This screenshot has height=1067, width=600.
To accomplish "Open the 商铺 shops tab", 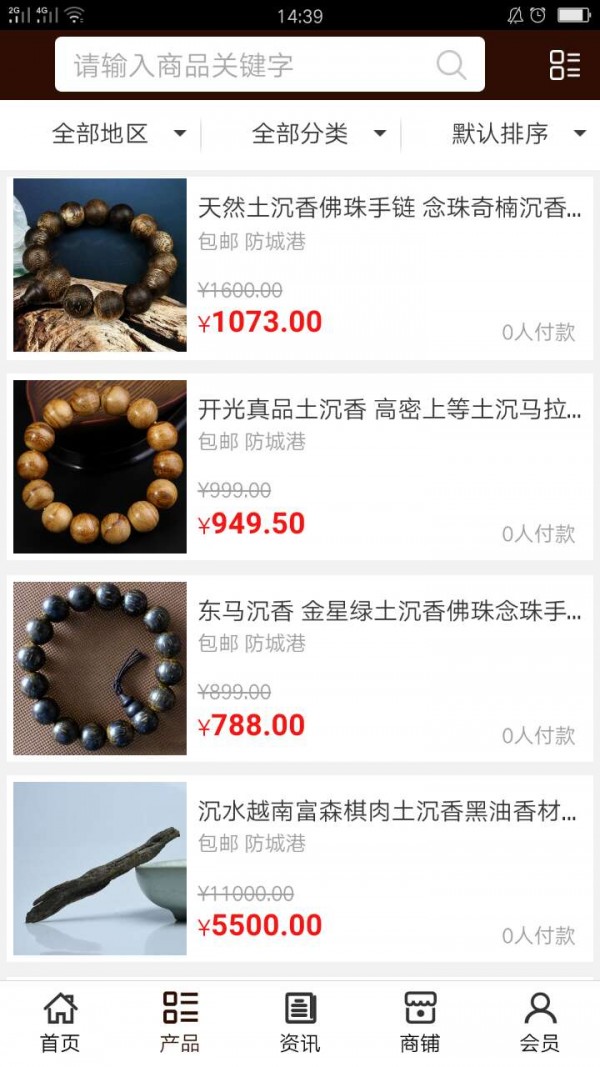I will [420, 1023].
